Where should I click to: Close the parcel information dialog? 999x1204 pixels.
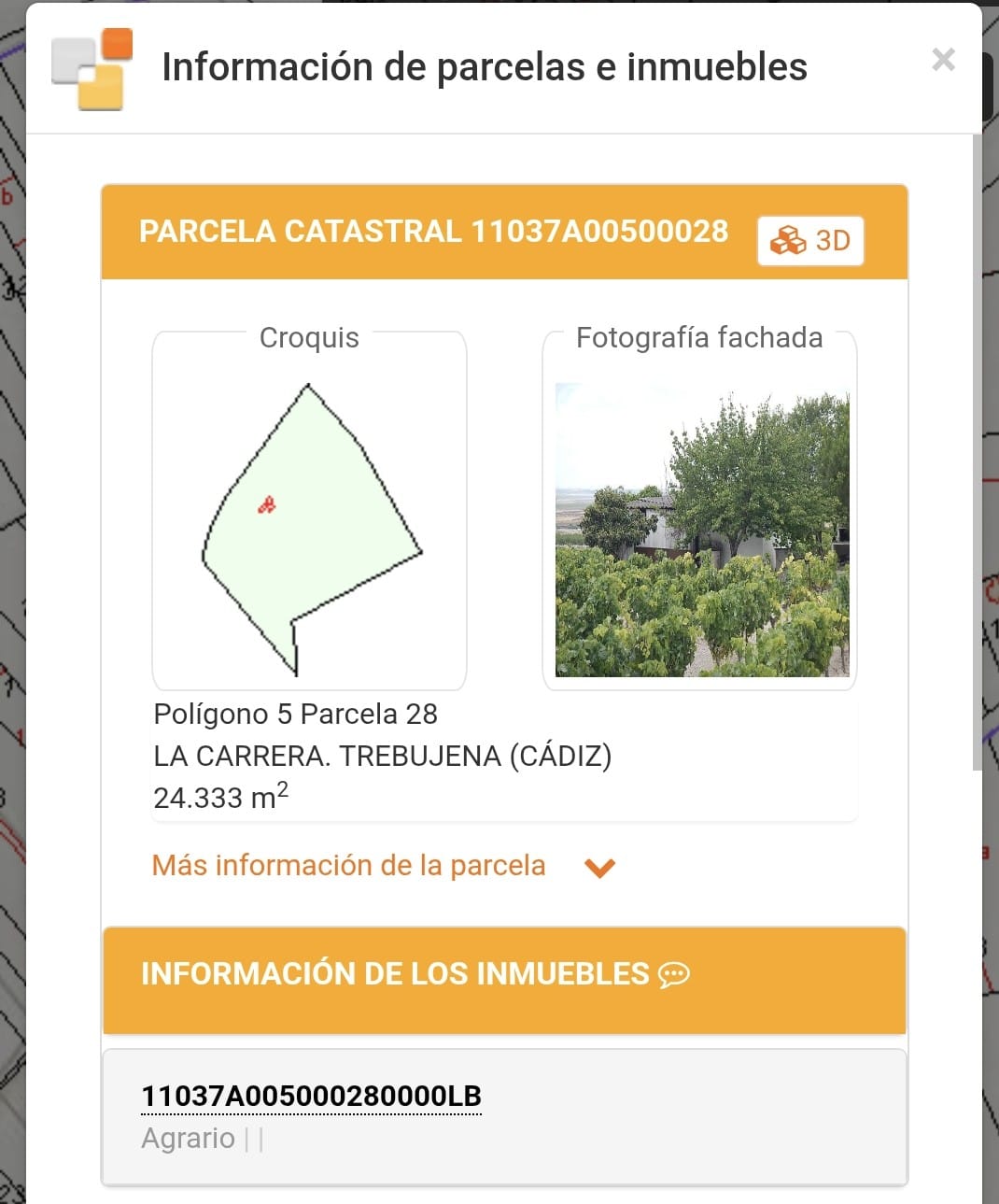click(x=943, y=60)
